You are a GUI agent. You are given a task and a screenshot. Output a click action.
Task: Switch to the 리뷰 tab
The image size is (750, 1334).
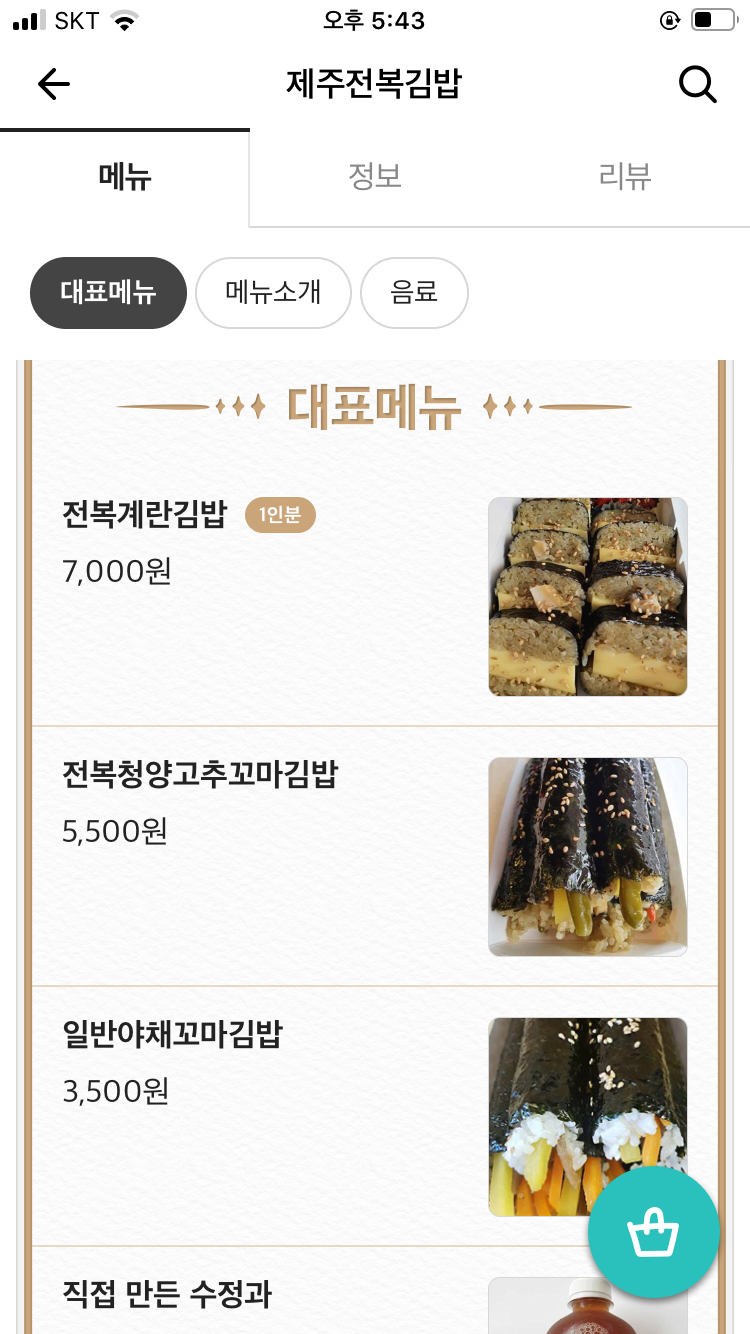point(625,177)
